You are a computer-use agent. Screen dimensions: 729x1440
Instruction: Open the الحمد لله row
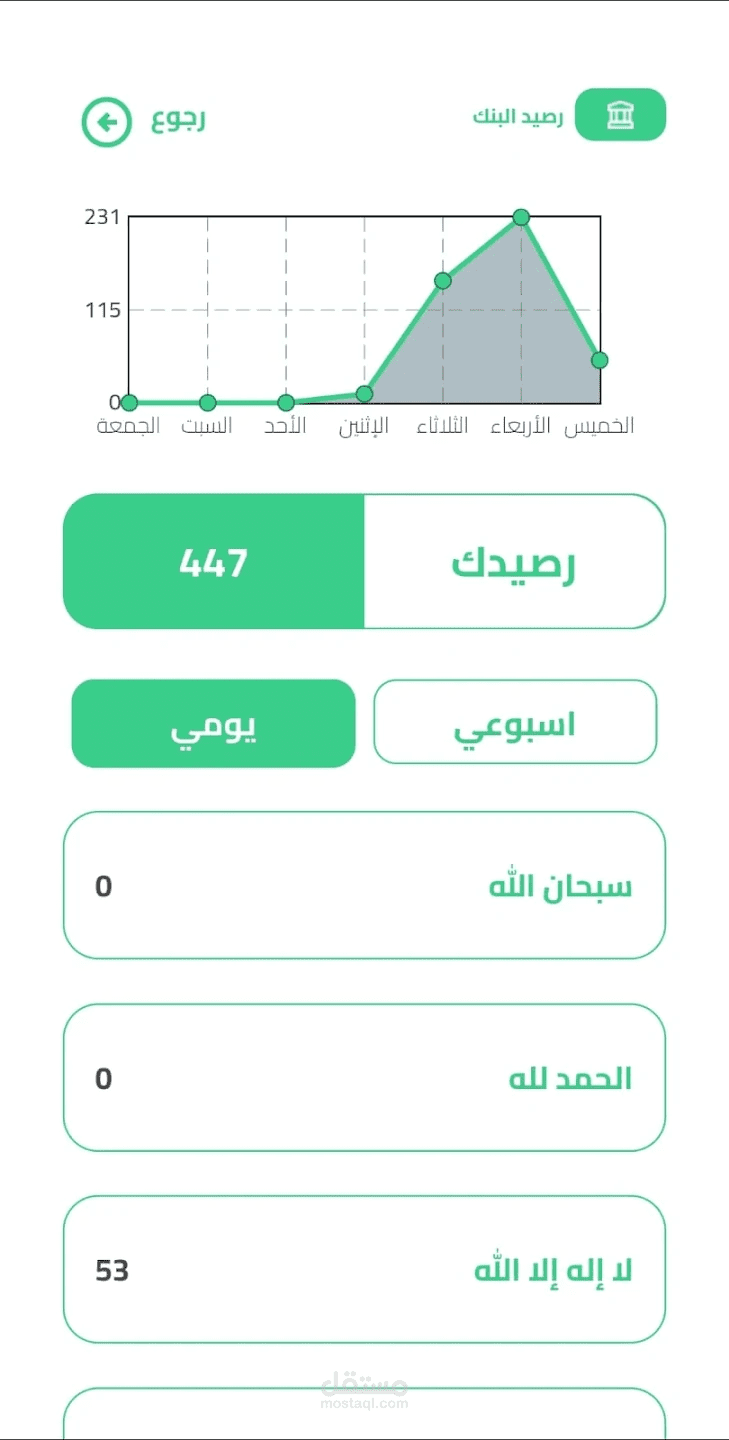tap(364, 1077)
